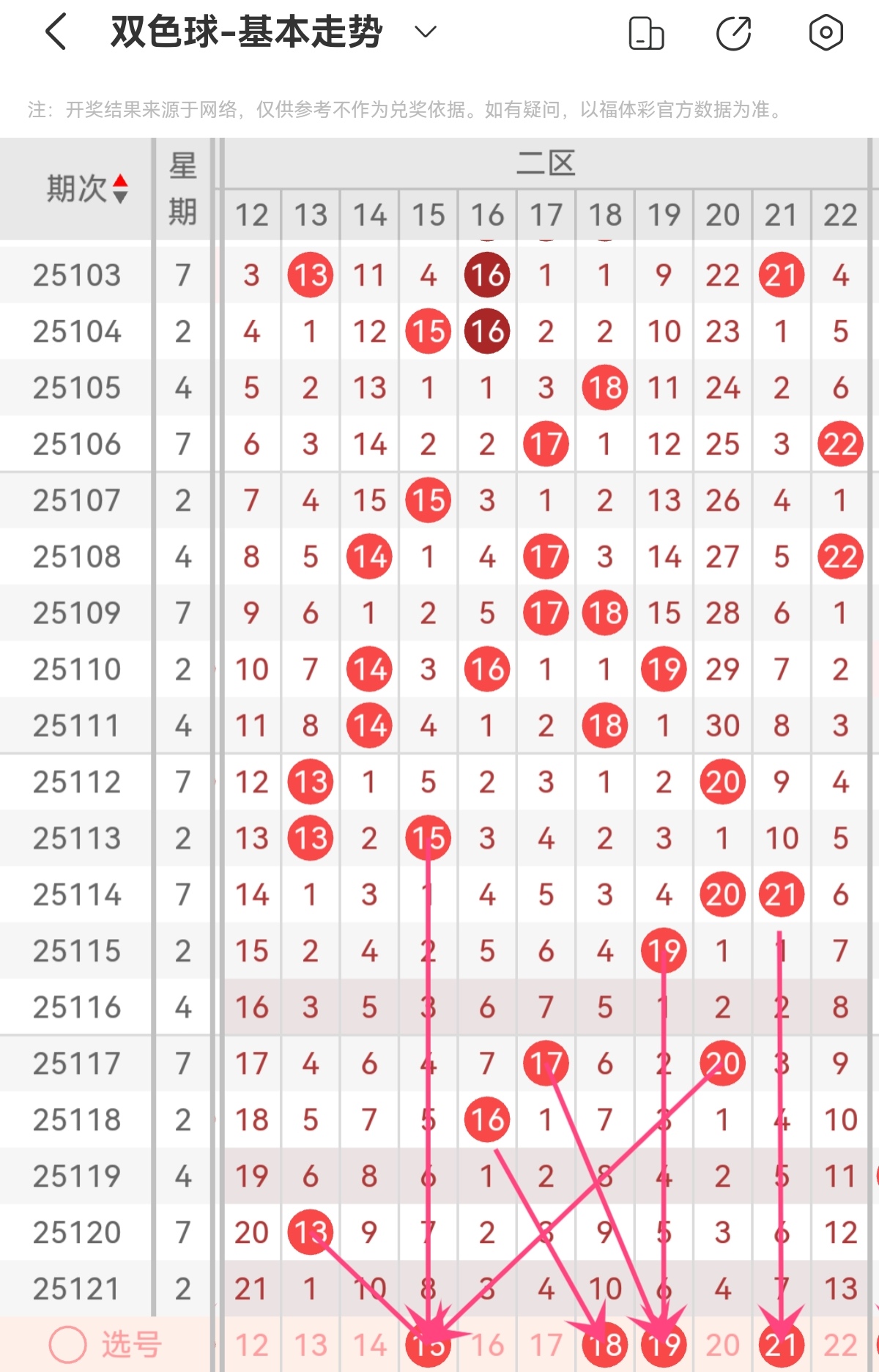Tap the screen record icon top right
The image size is (879, 1372).
pyautogui.click(x=826, y=32)
